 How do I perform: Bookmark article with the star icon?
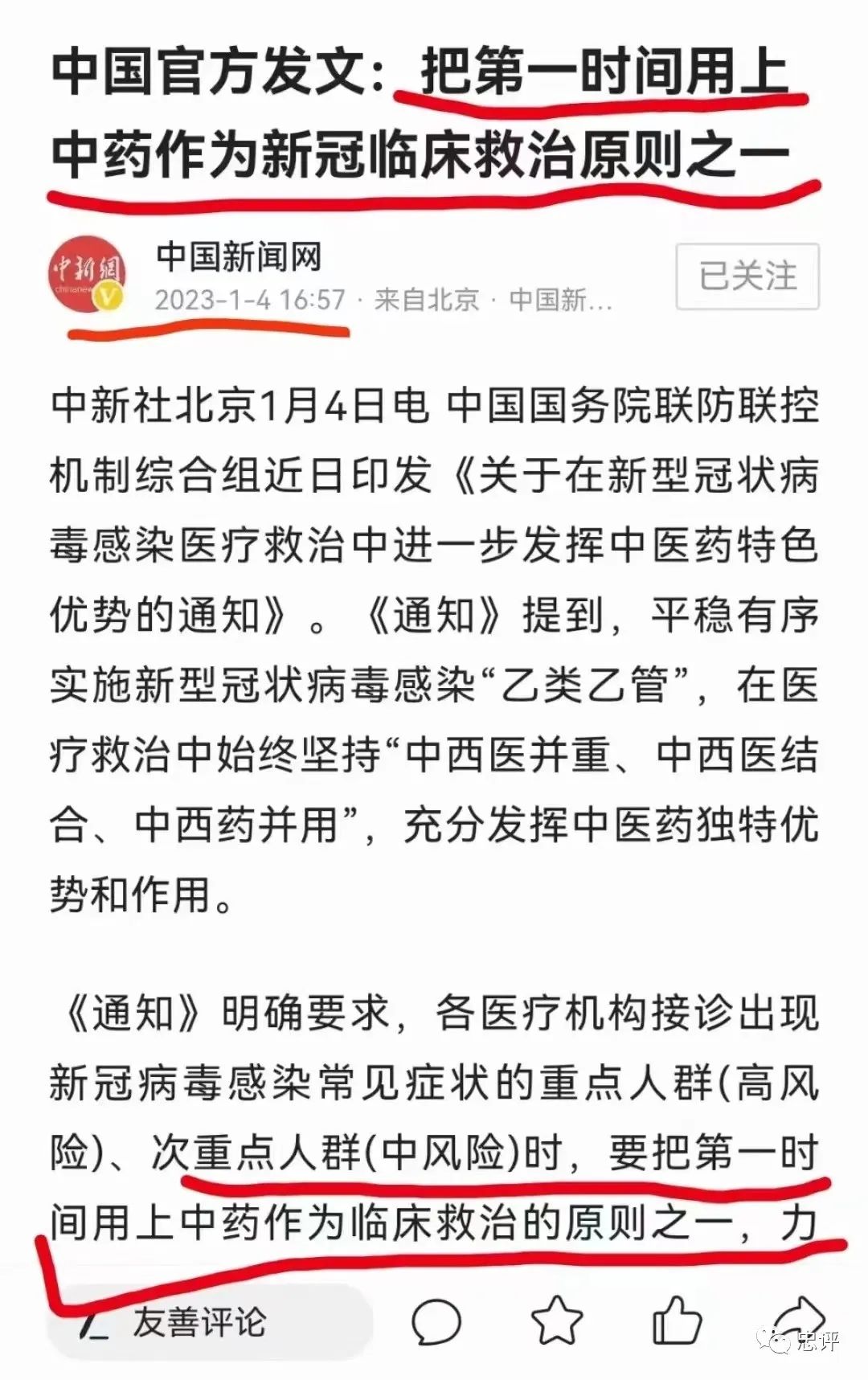click(556, 1322)
